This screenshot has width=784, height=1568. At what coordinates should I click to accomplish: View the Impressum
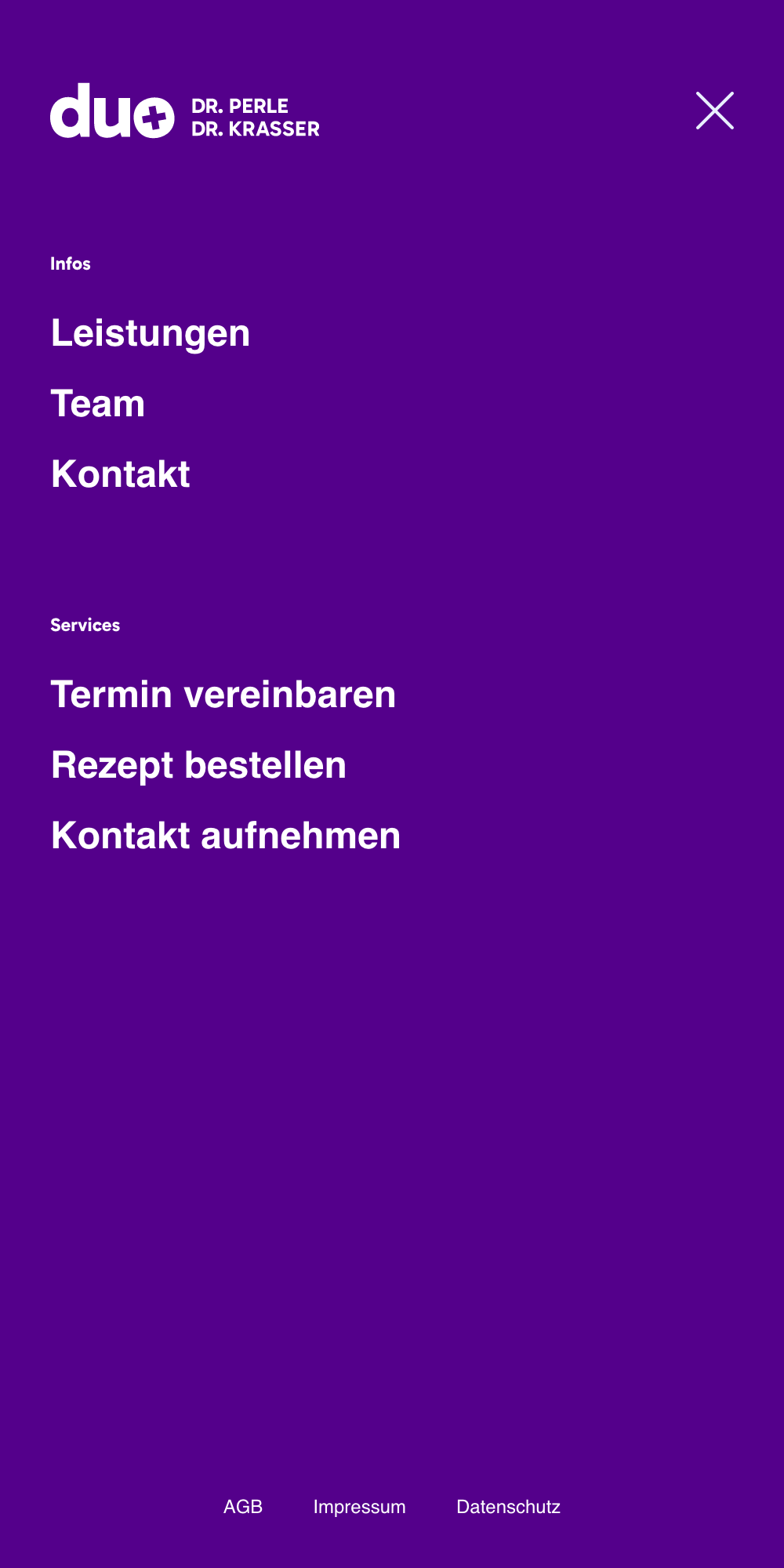click(359, 1507)
